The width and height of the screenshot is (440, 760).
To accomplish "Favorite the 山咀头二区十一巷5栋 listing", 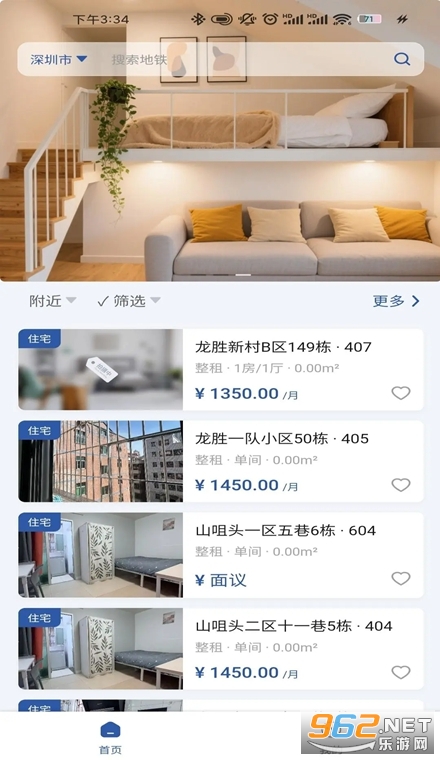I will [x=401, y=672].
